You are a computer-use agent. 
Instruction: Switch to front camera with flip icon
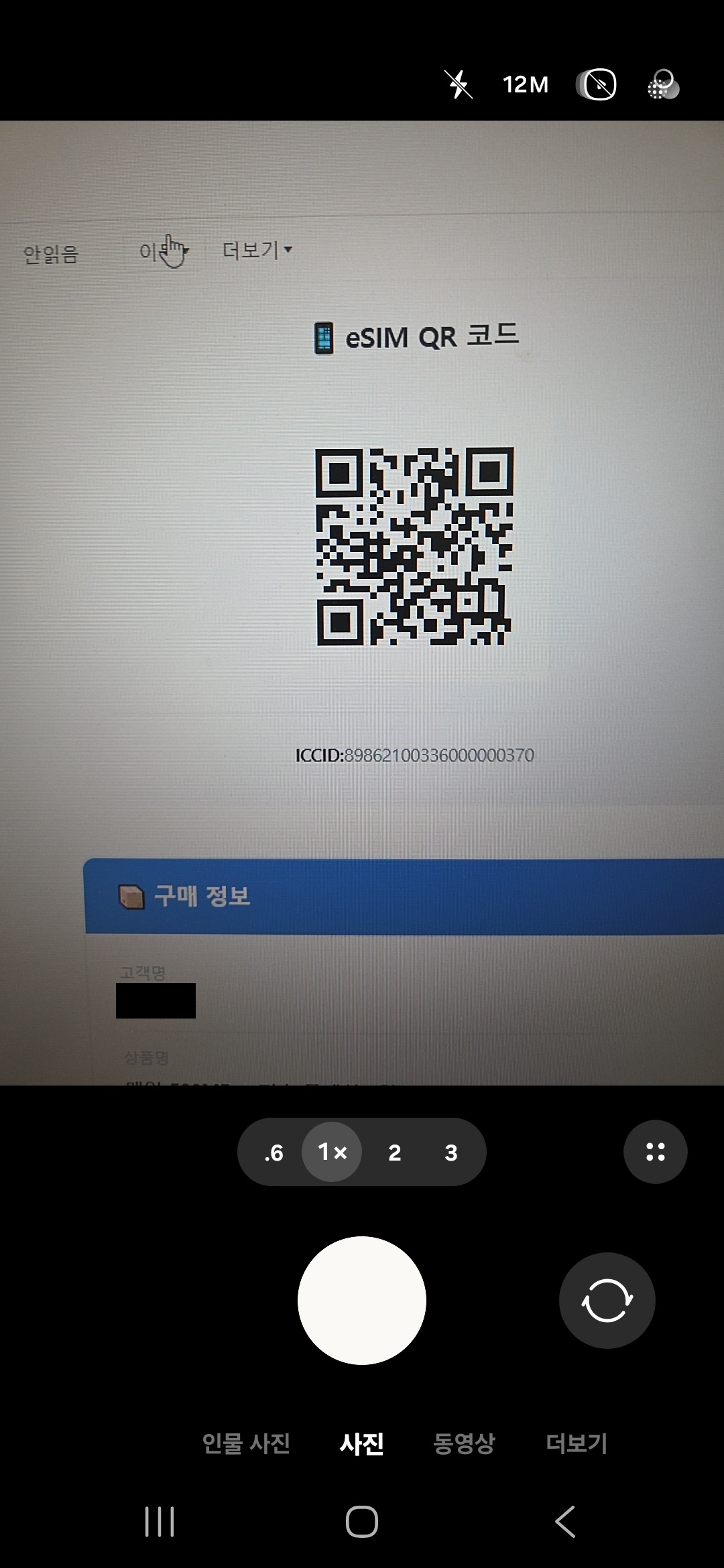tap(605, 1300)
